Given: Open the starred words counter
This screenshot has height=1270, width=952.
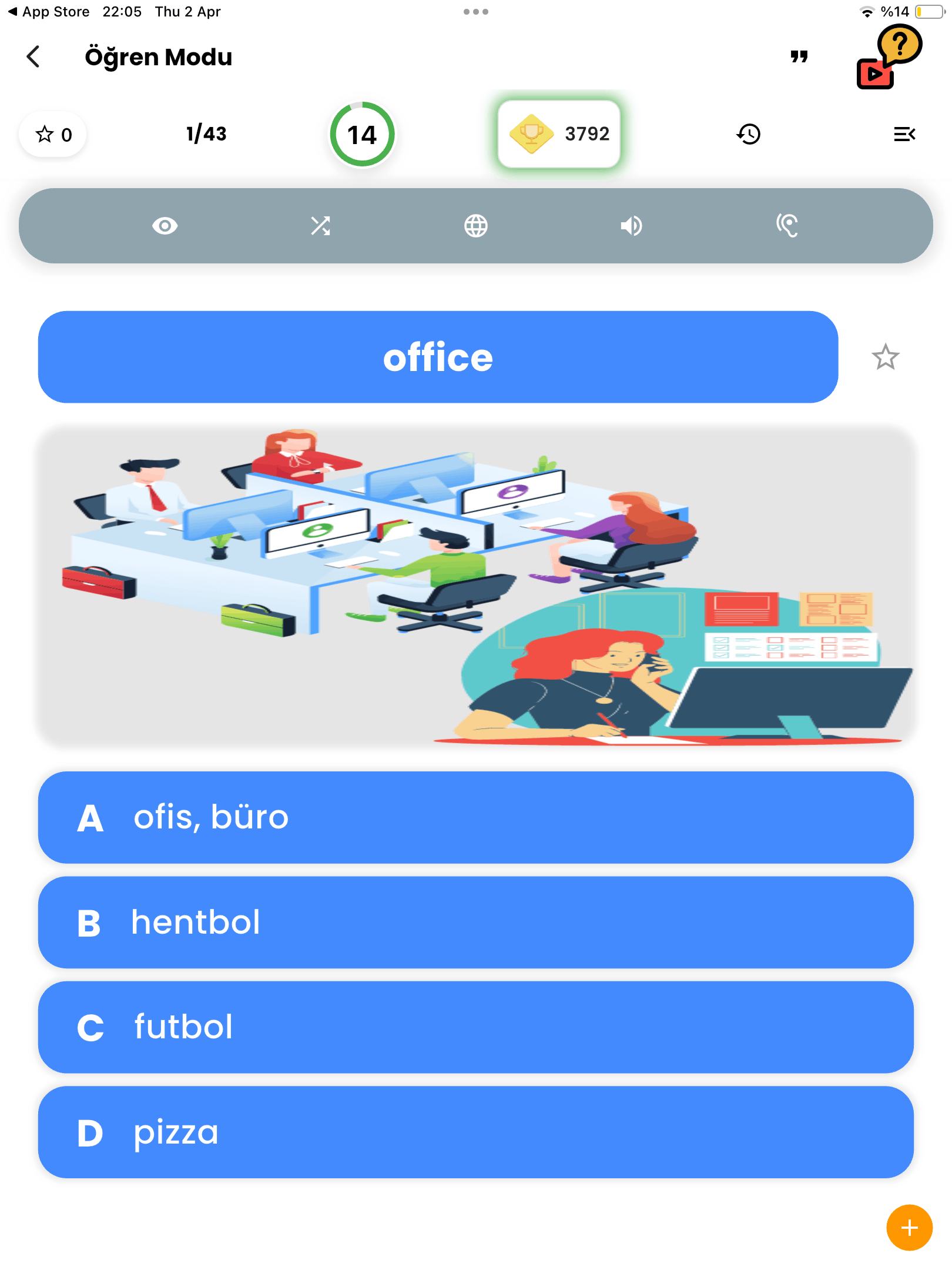Looking at the screenshot, I should (x=53, y=135).
